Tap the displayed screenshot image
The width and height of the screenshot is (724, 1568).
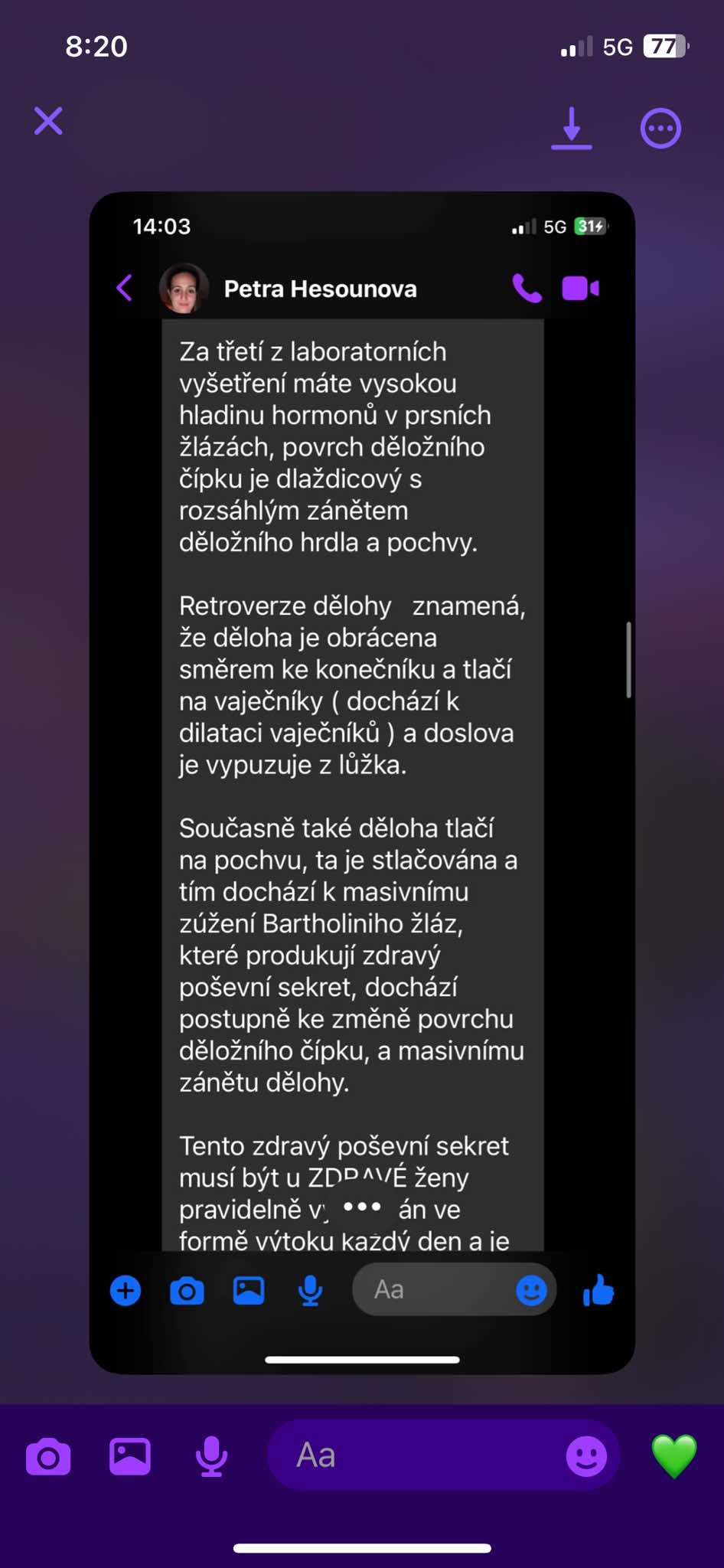pyautogui.click(x=362, y=781)
